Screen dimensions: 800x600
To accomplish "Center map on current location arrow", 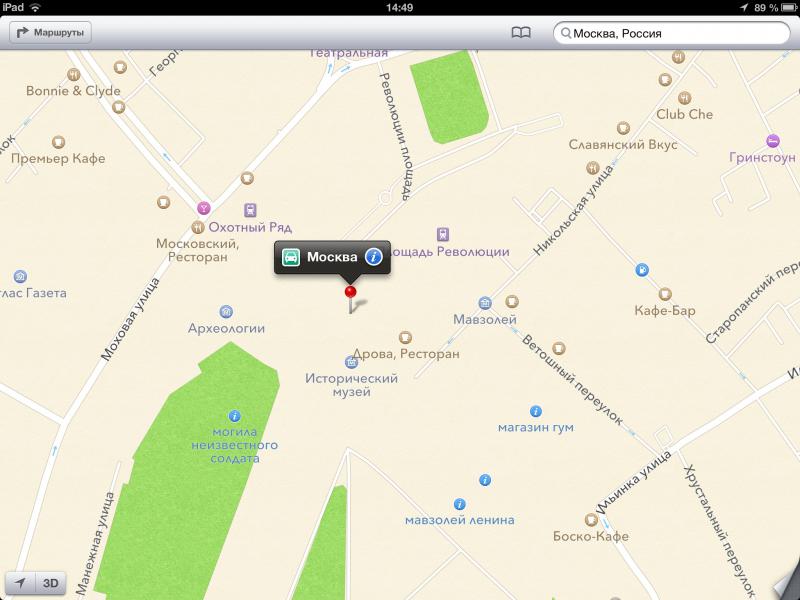I will pos(20,583).
